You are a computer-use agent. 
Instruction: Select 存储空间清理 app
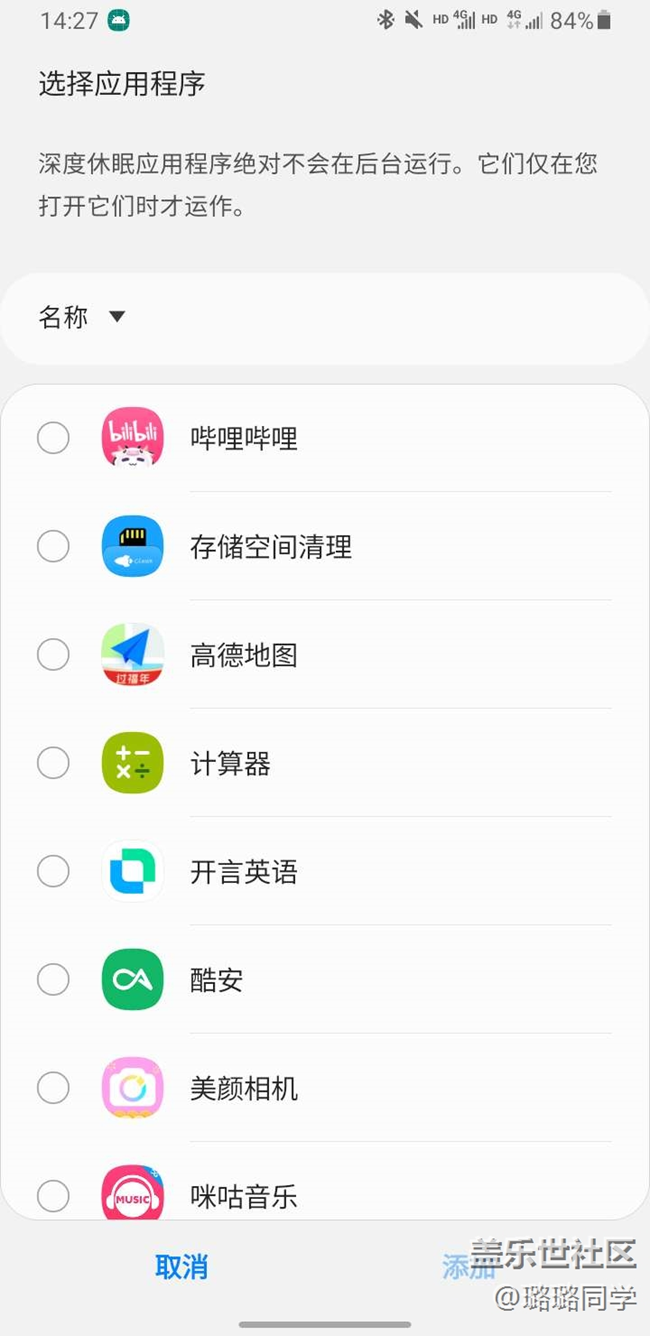click(x=53, y=547)
